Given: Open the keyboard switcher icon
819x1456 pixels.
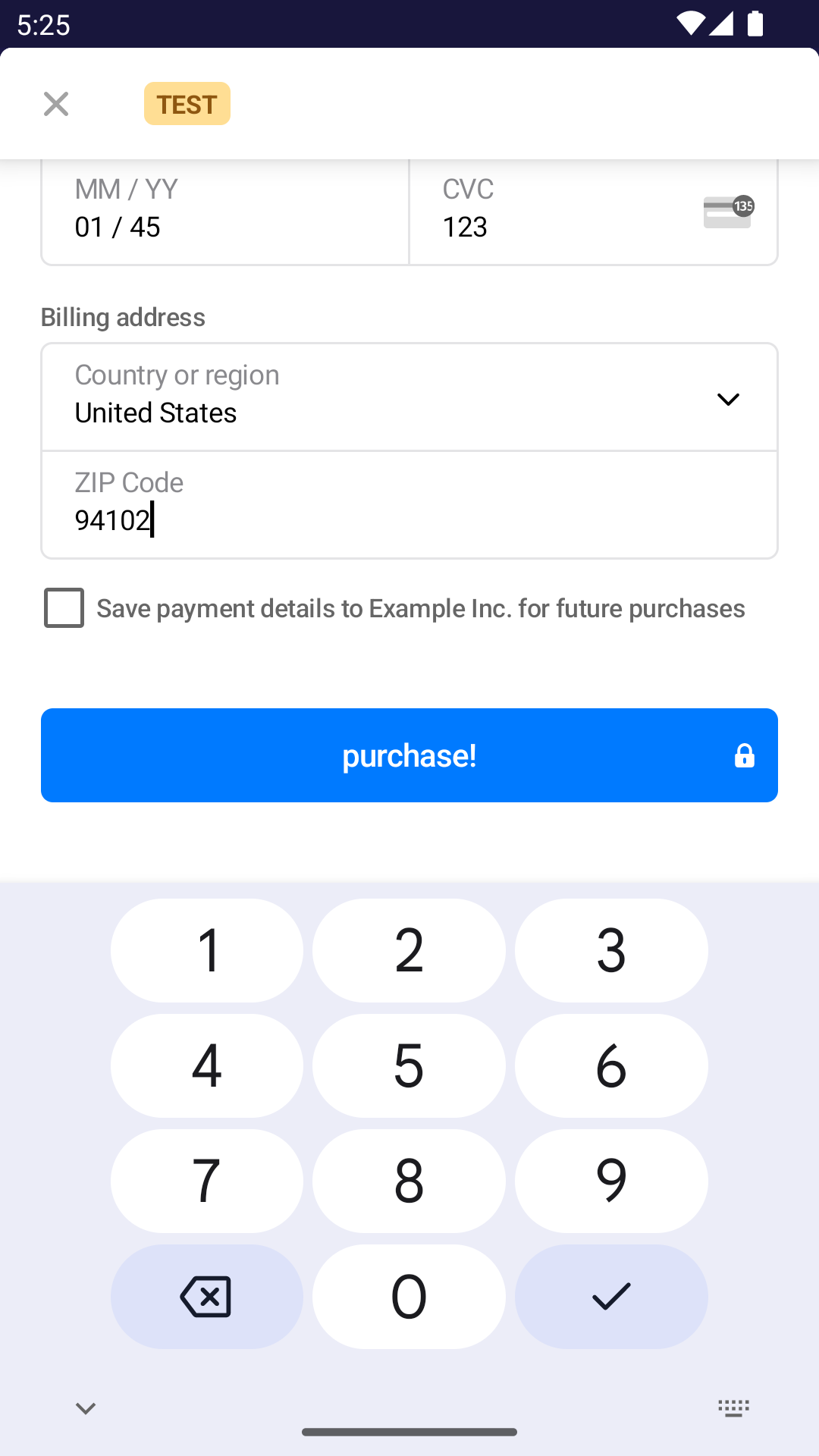Looking at the screenshot, I should click(x=733, y=1408).
